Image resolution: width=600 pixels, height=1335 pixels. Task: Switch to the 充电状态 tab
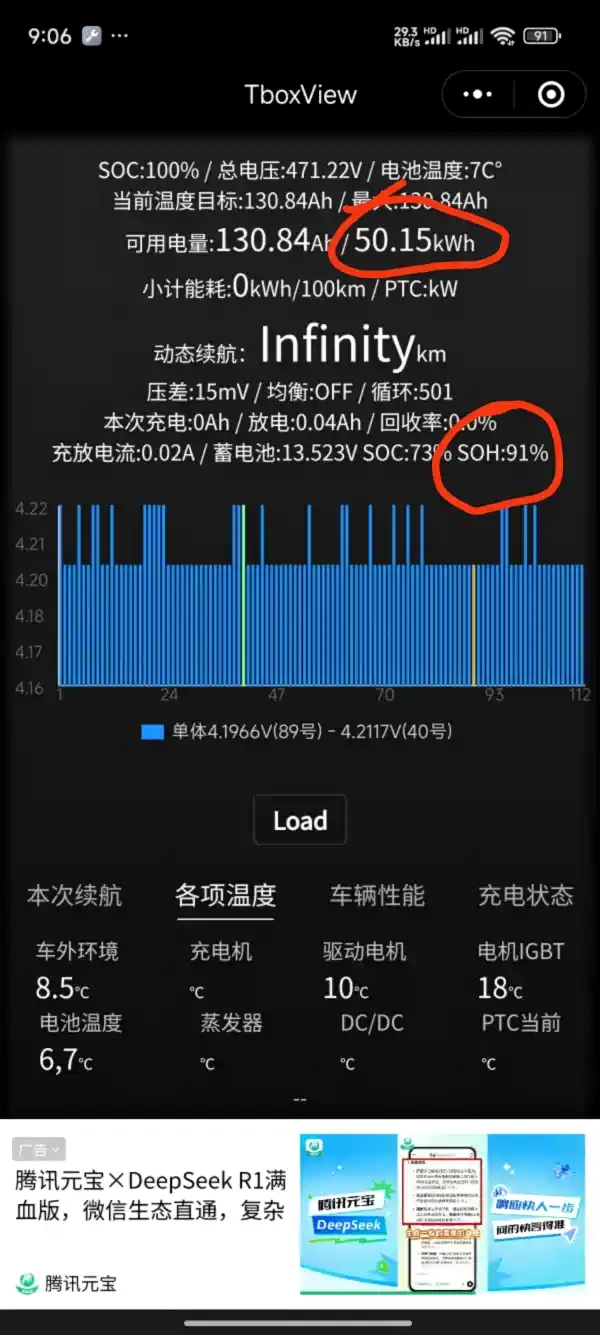[x=525, y=894]
